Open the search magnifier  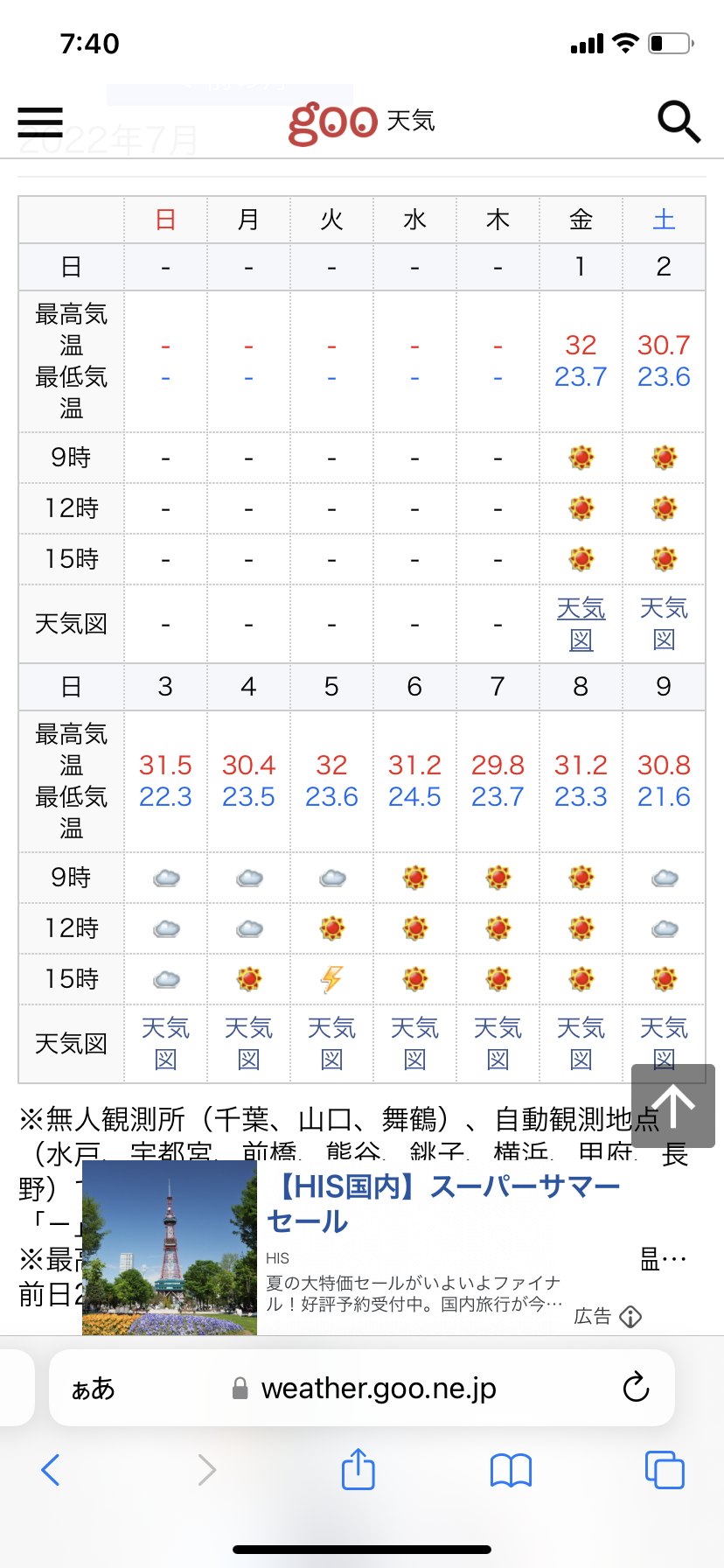click(679, 122)
